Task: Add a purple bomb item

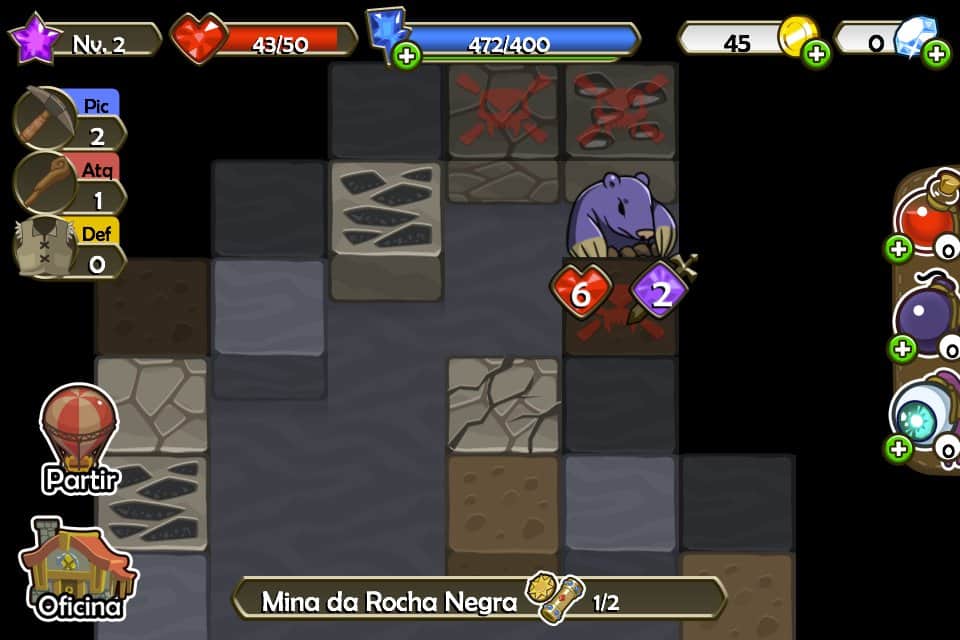Action: click(x=902, y=348)
